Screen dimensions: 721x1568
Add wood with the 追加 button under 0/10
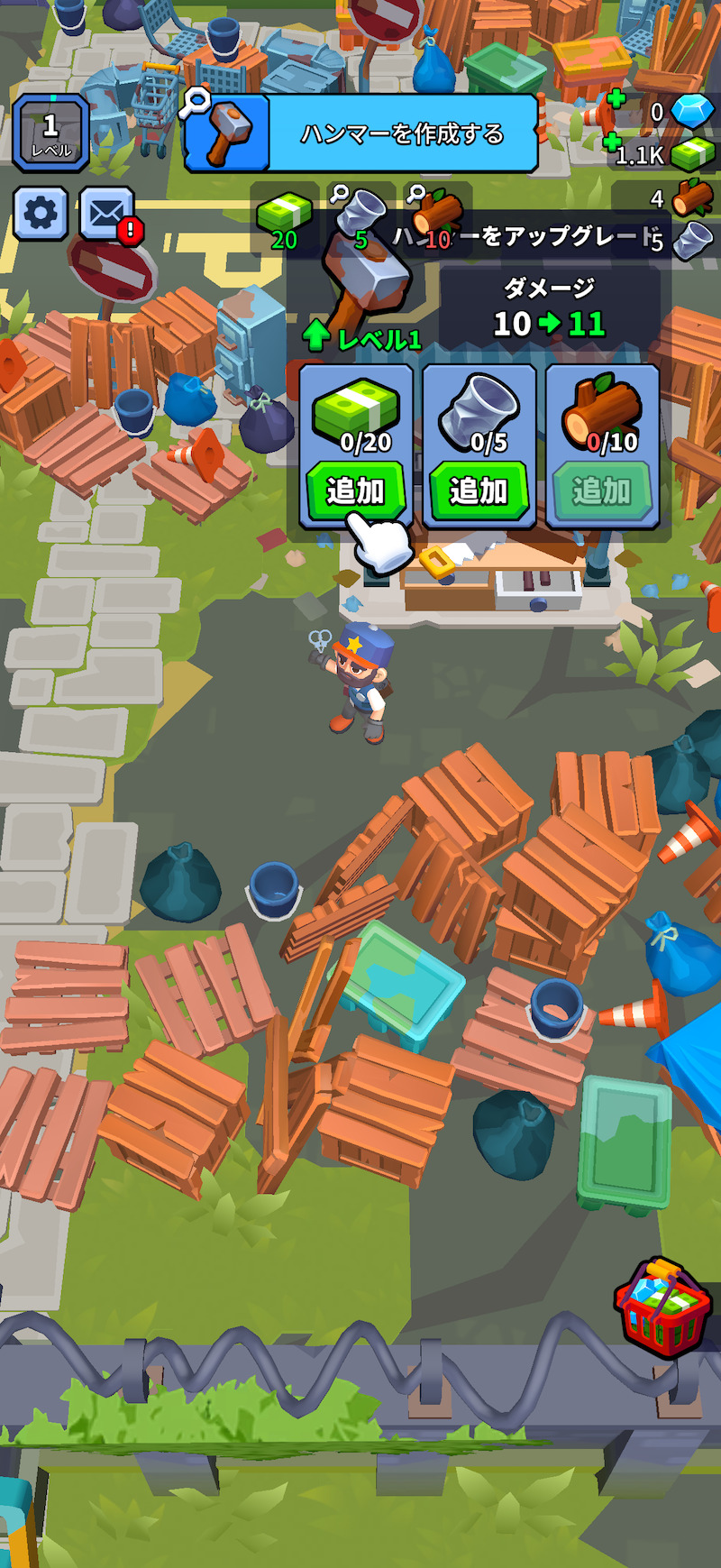point(602,491)
